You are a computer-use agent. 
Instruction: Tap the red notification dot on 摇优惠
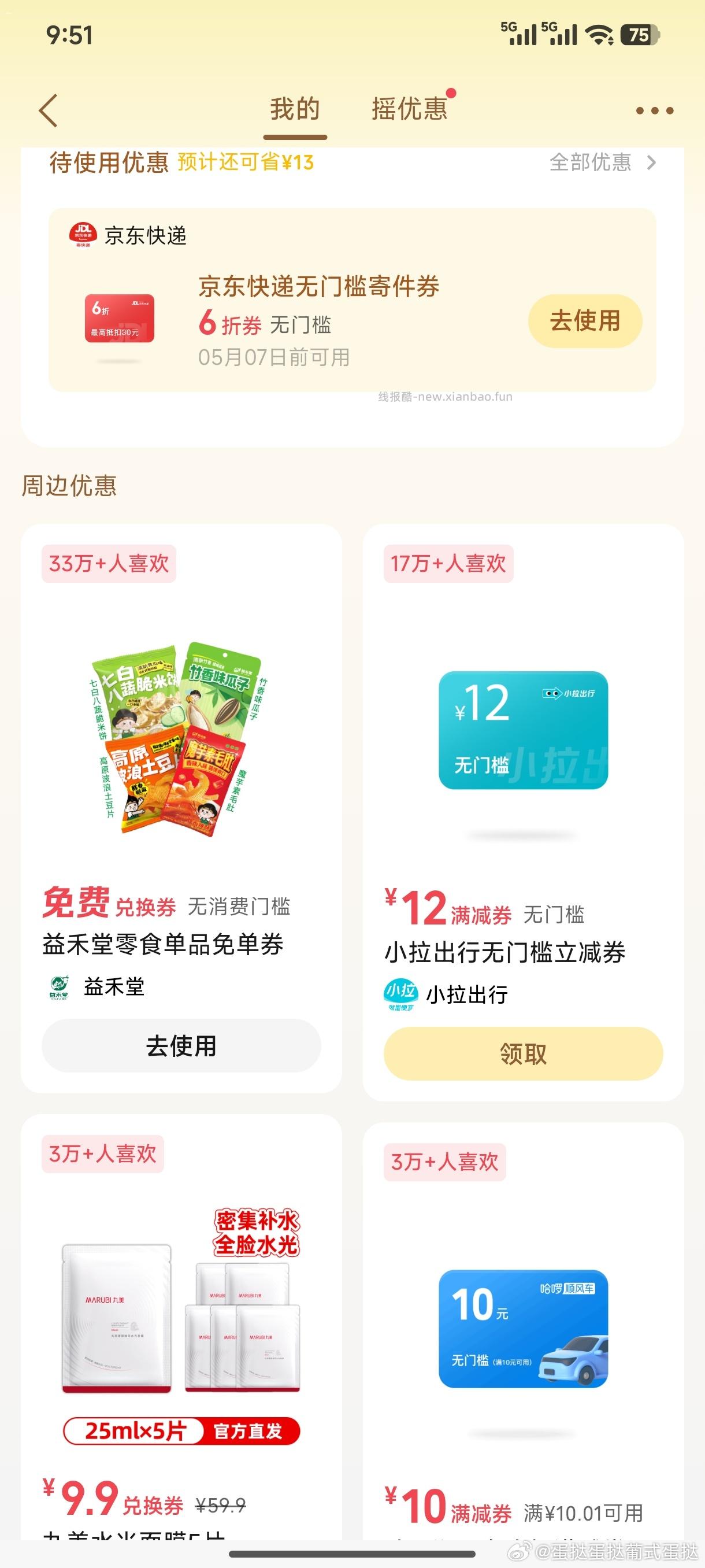451,93
